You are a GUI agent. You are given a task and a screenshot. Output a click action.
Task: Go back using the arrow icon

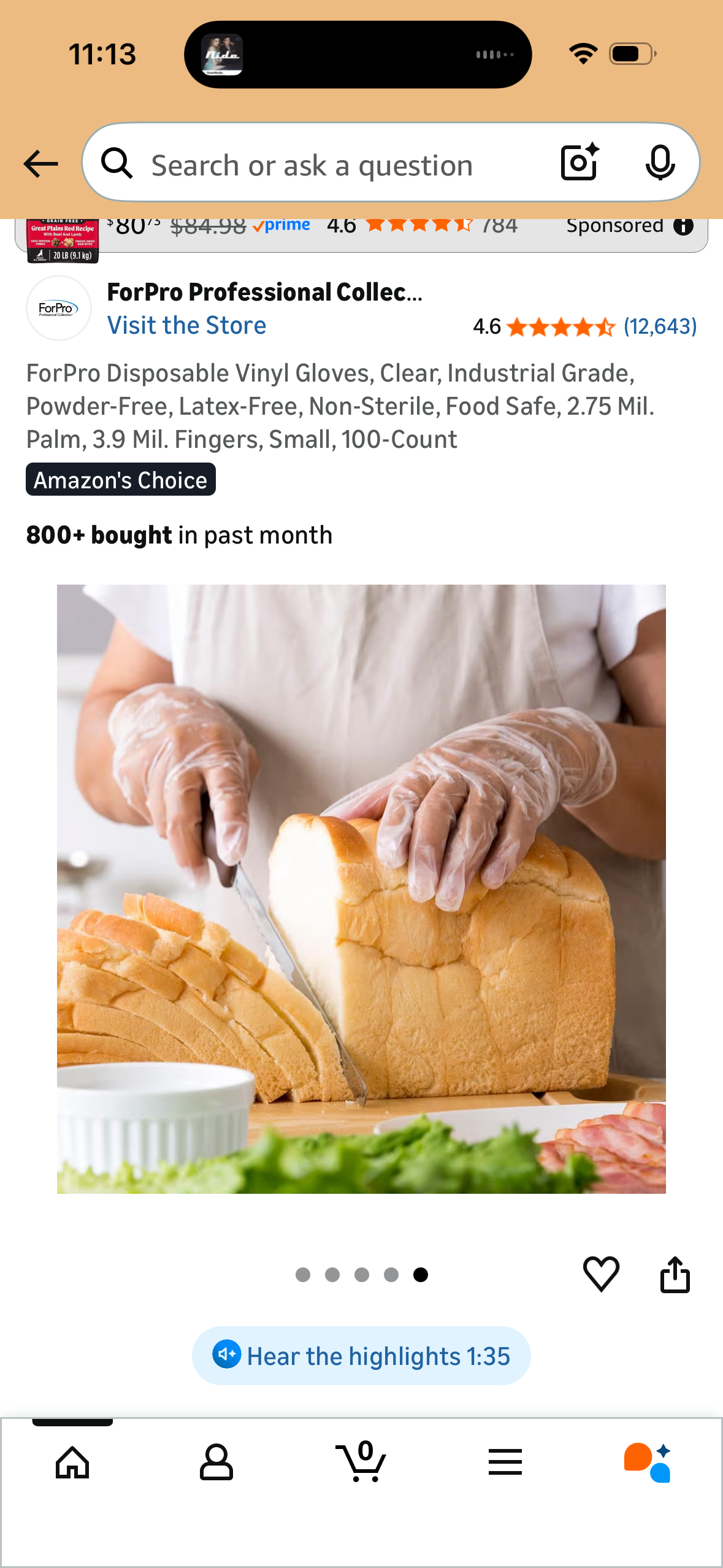[40, 164]
